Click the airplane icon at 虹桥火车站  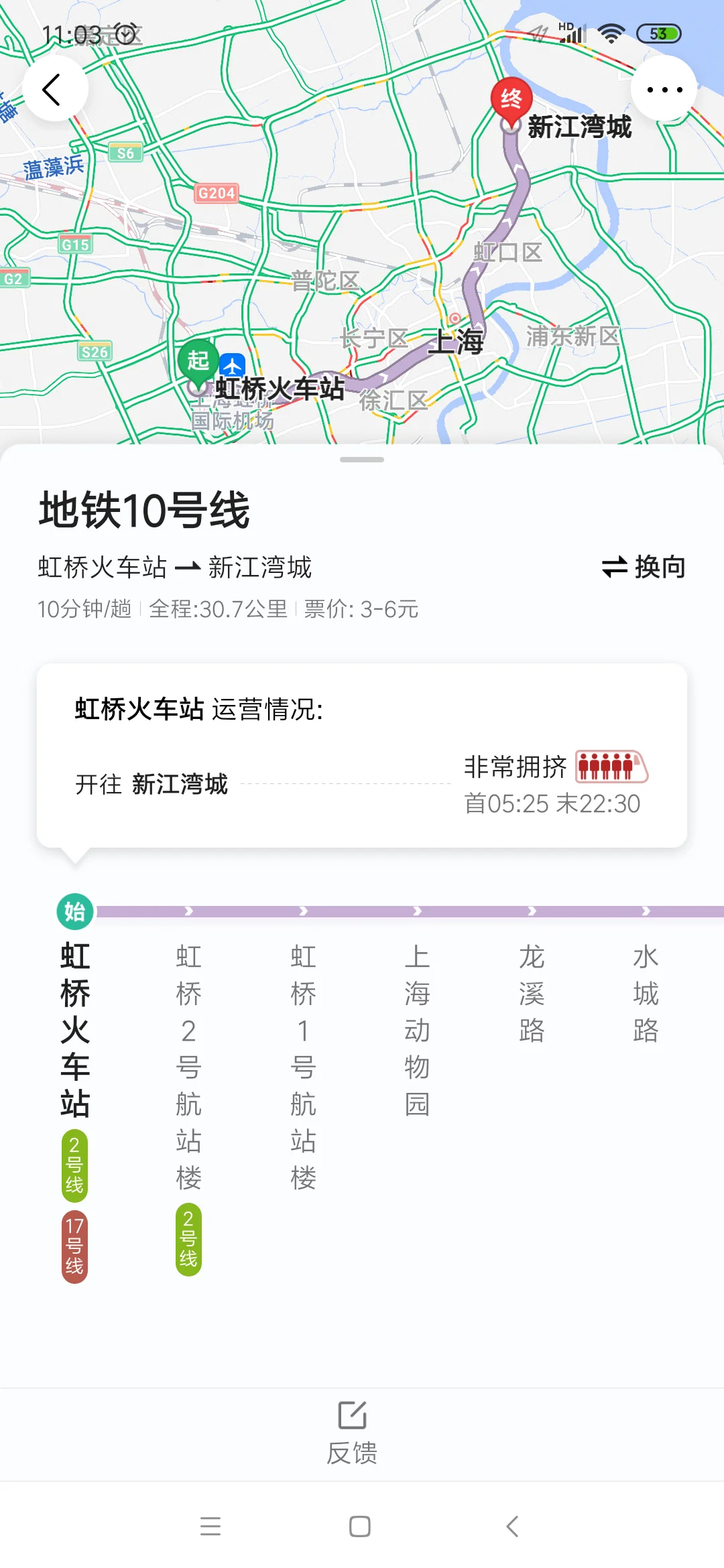pyautogui.click(x=231, y=365)
